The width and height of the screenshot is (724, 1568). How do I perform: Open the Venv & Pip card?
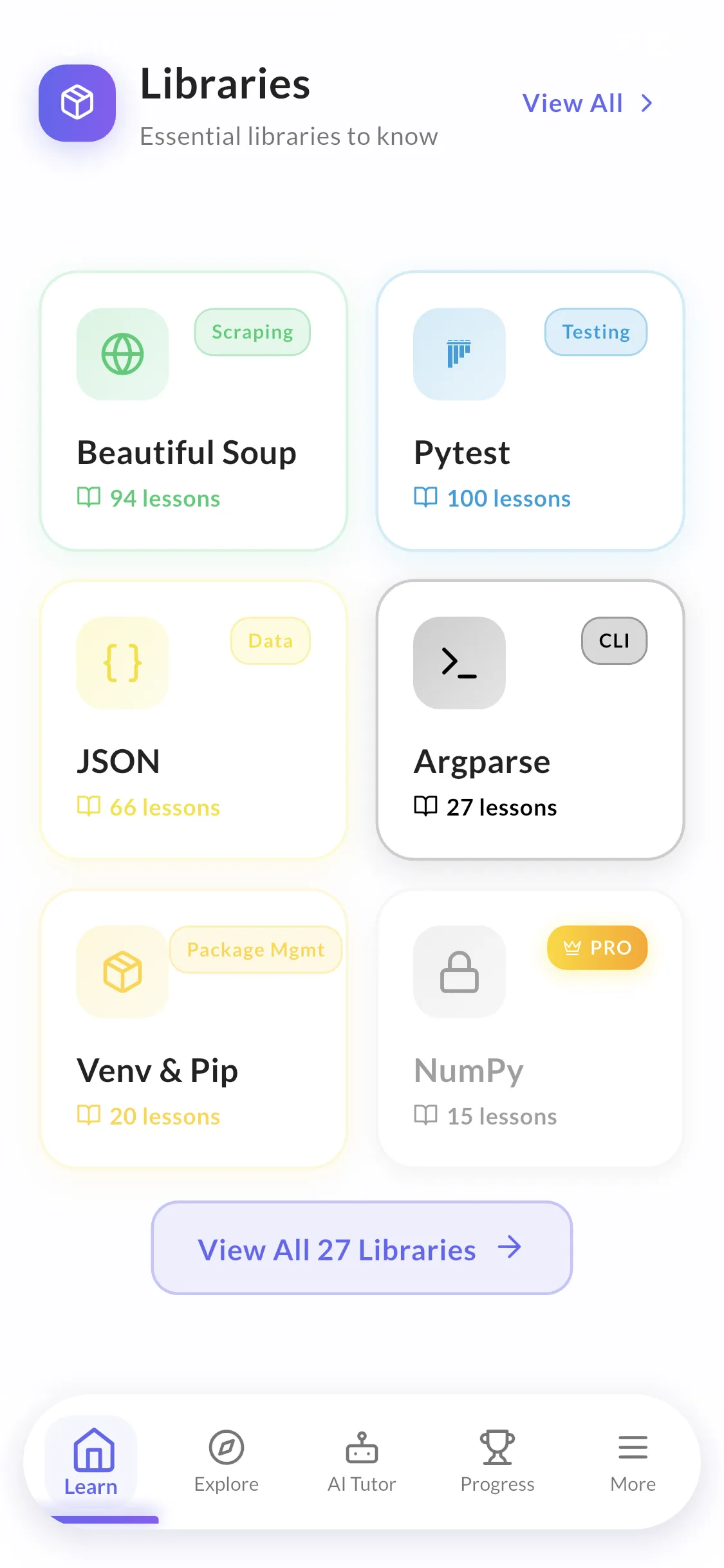coord(193,1030)
